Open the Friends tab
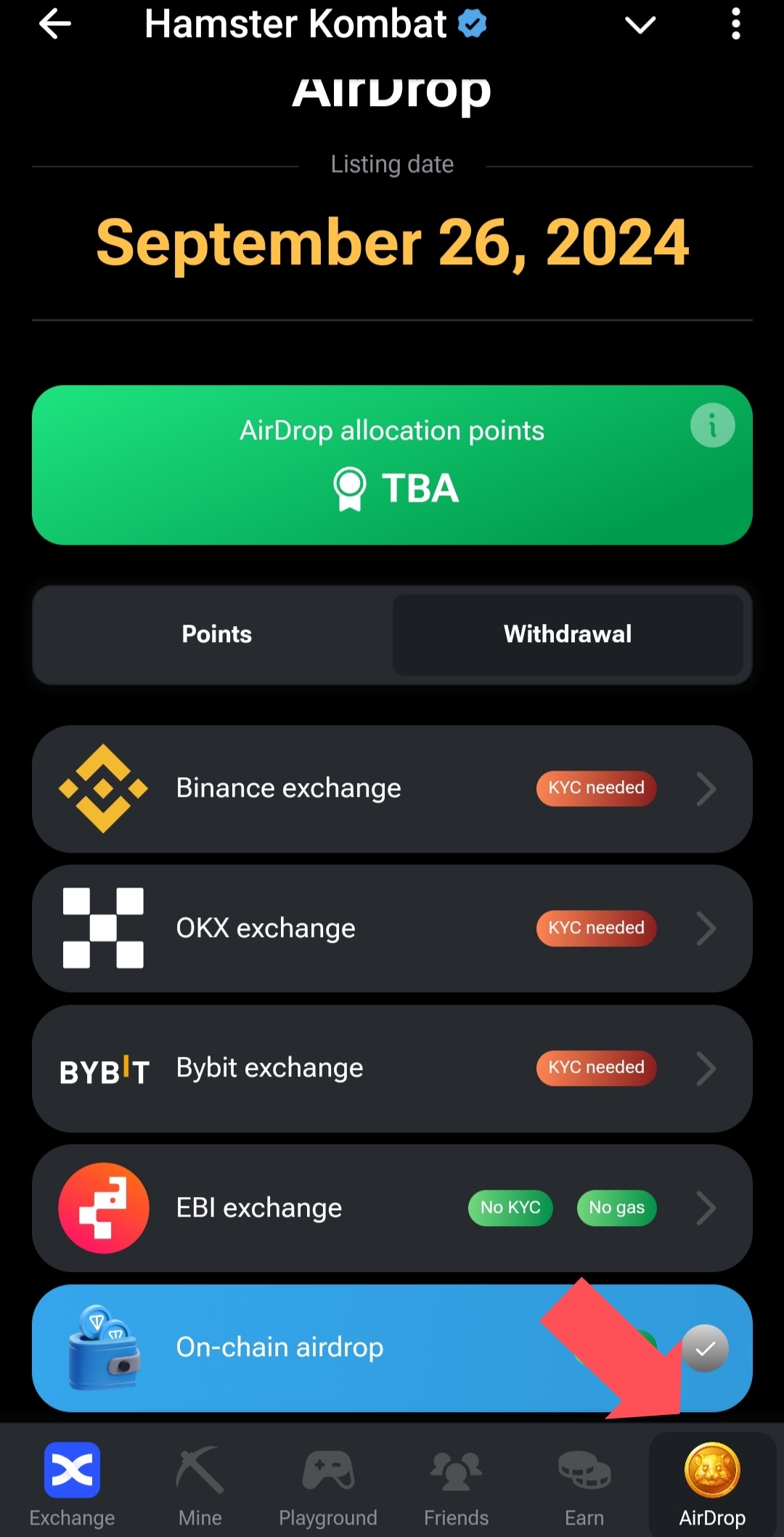This screenshot has height=1537, width=784. pyautogui.click(x=456, y=1485)
